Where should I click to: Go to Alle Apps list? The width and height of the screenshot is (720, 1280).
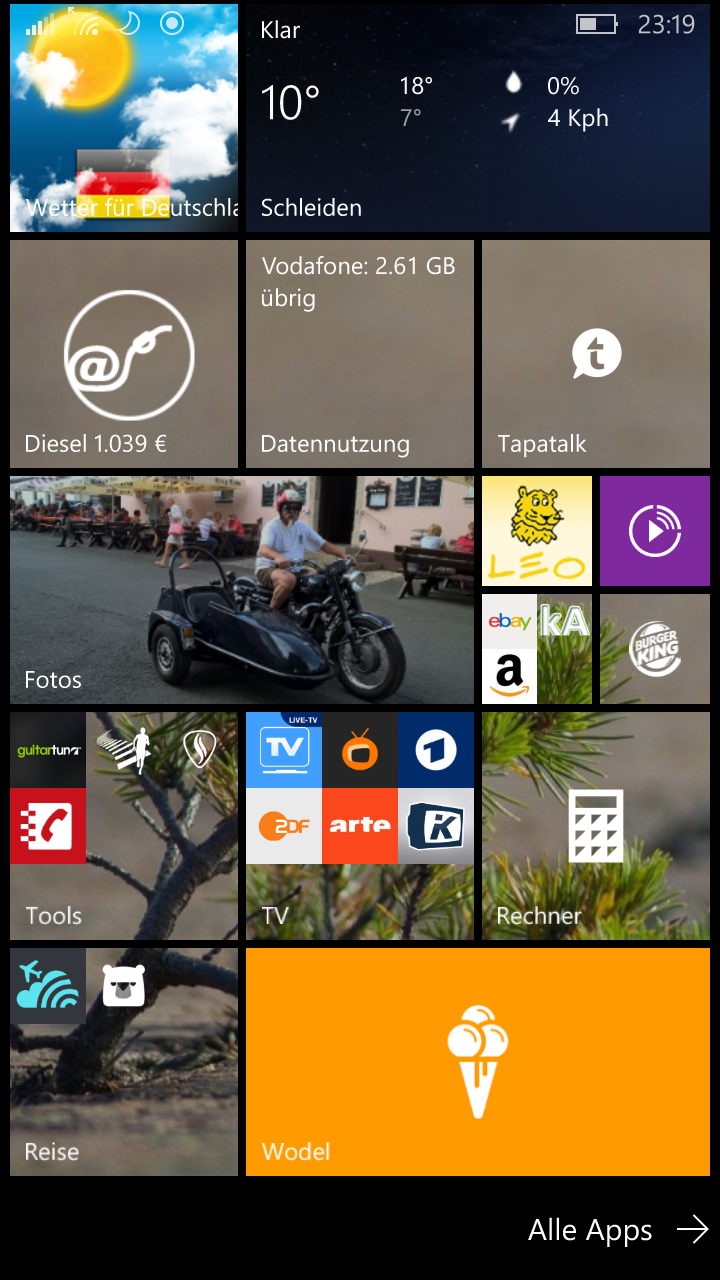point(618,1230)
